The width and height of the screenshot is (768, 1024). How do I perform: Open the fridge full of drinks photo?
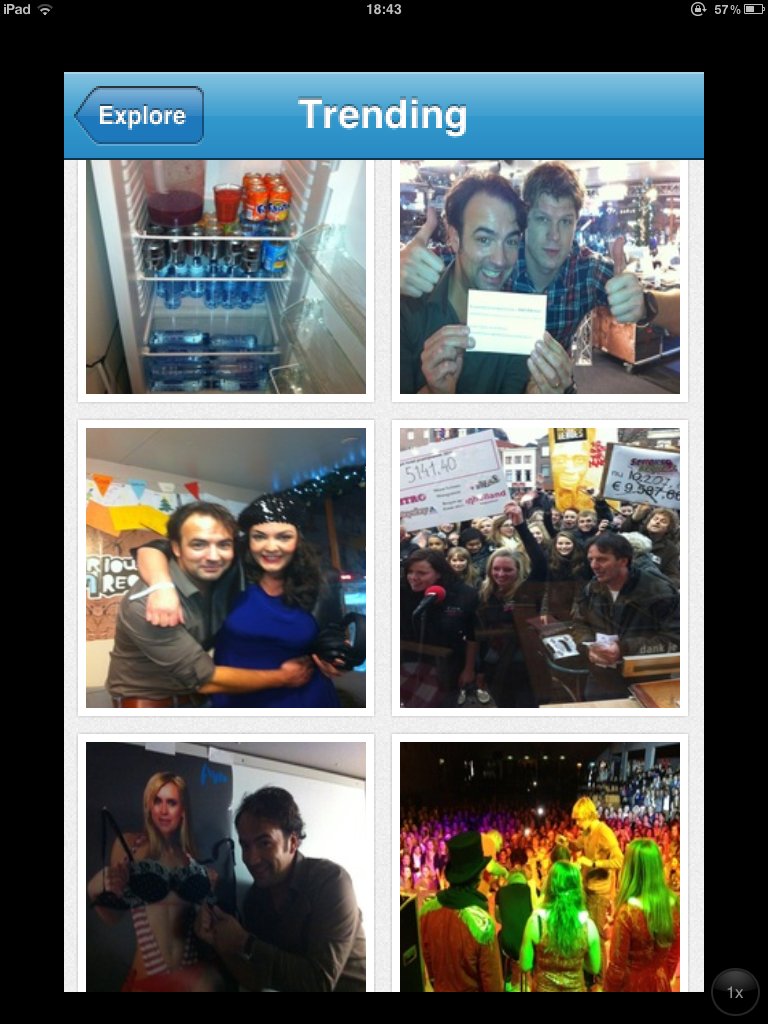[x=225, y=277]
